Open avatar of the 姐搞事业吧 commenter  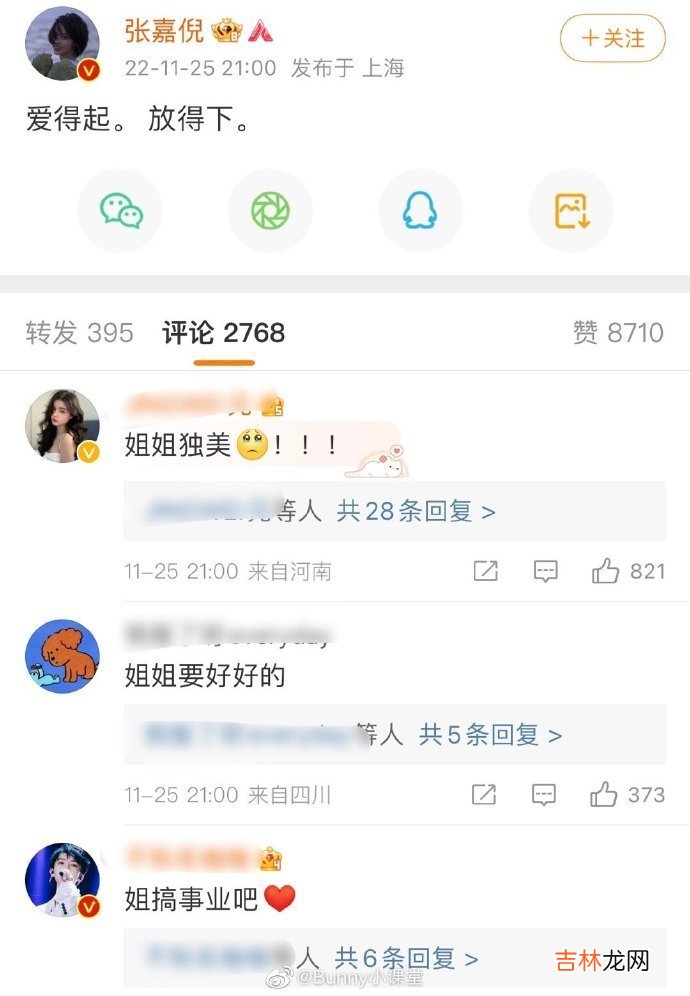pyautogui.click(x=62, y=880)
